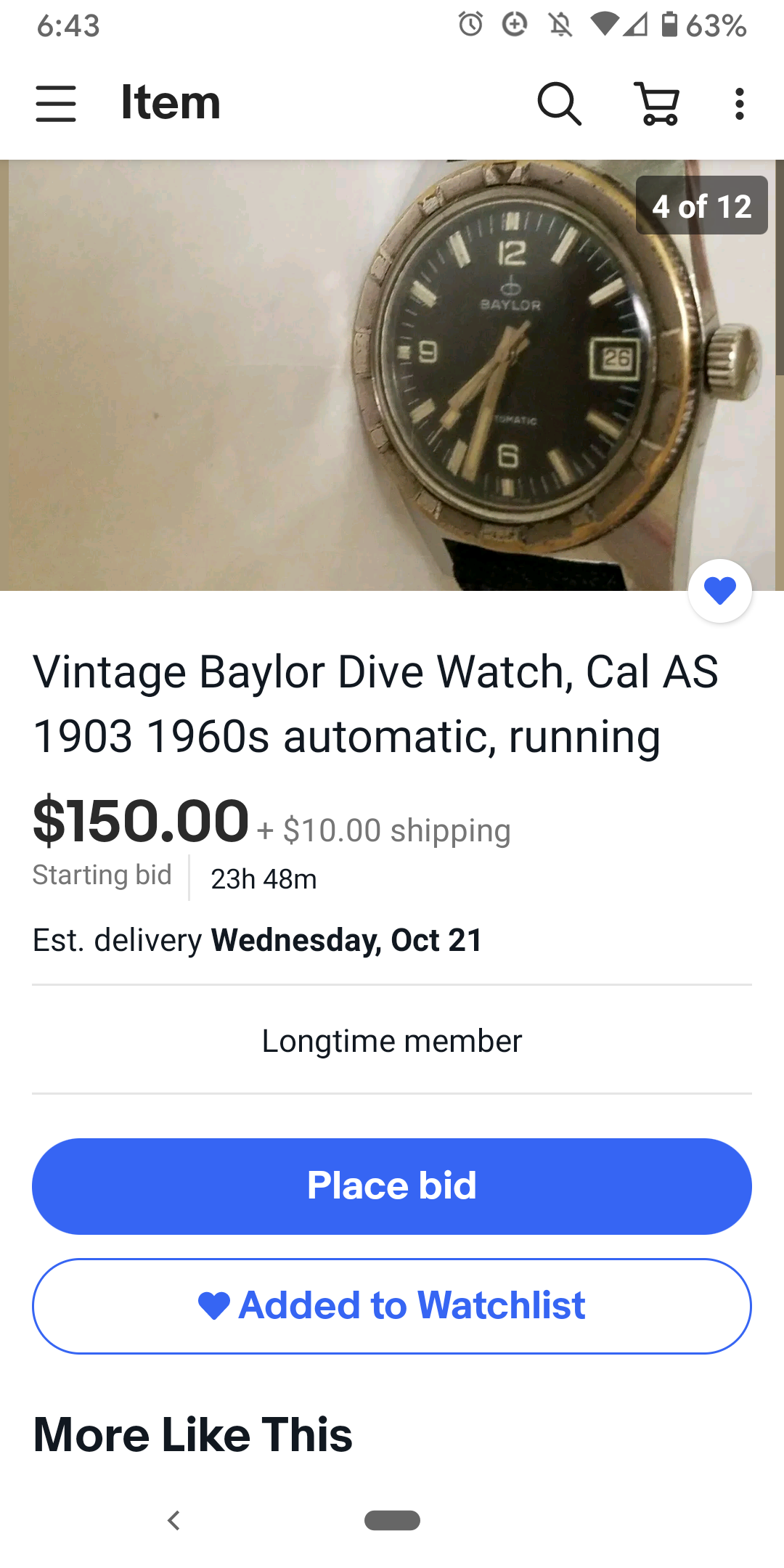Search eBay with the magnifier icon
Image resolution: width=784 pixels, height=1568 pixels.
click(559, 103)
